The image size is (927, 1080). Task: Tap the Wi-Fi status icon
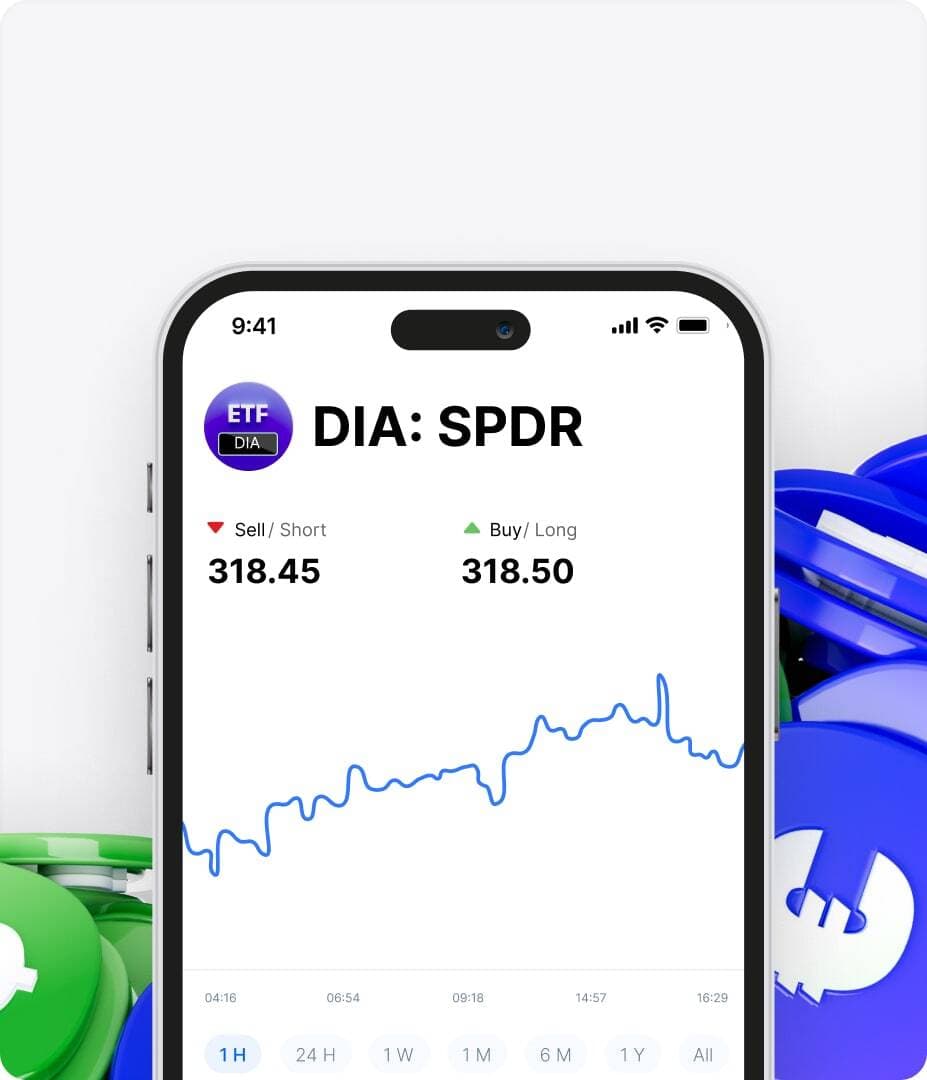(x=655, y=325)
